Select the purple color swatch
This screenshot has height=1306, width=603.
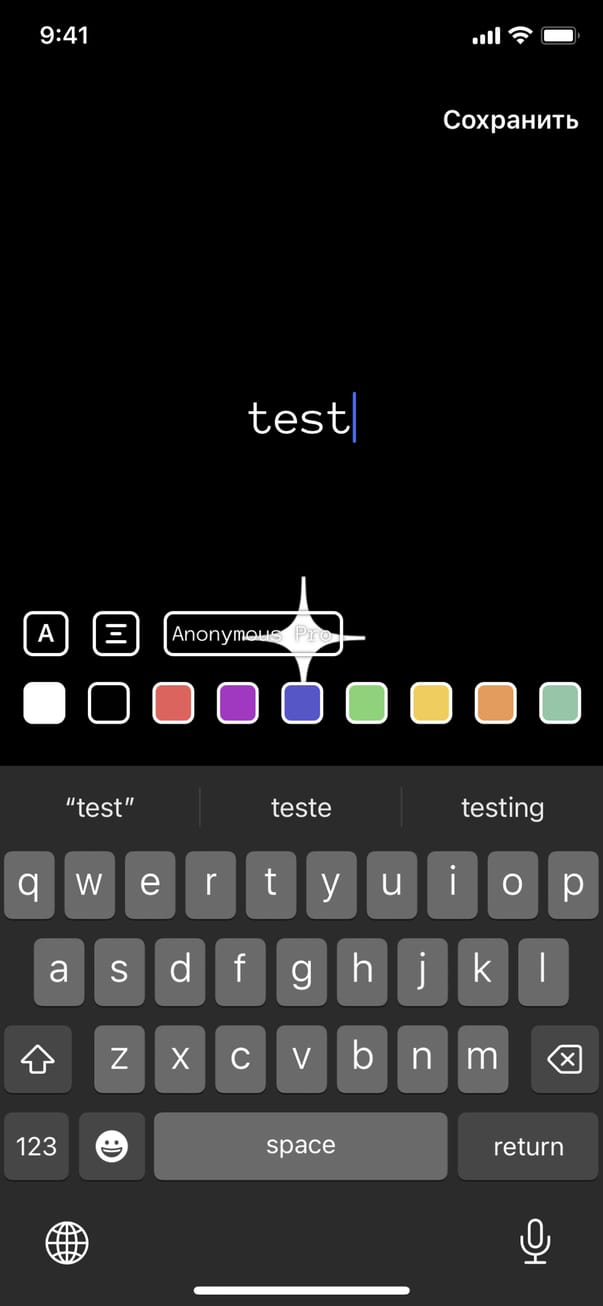(238, 702)
